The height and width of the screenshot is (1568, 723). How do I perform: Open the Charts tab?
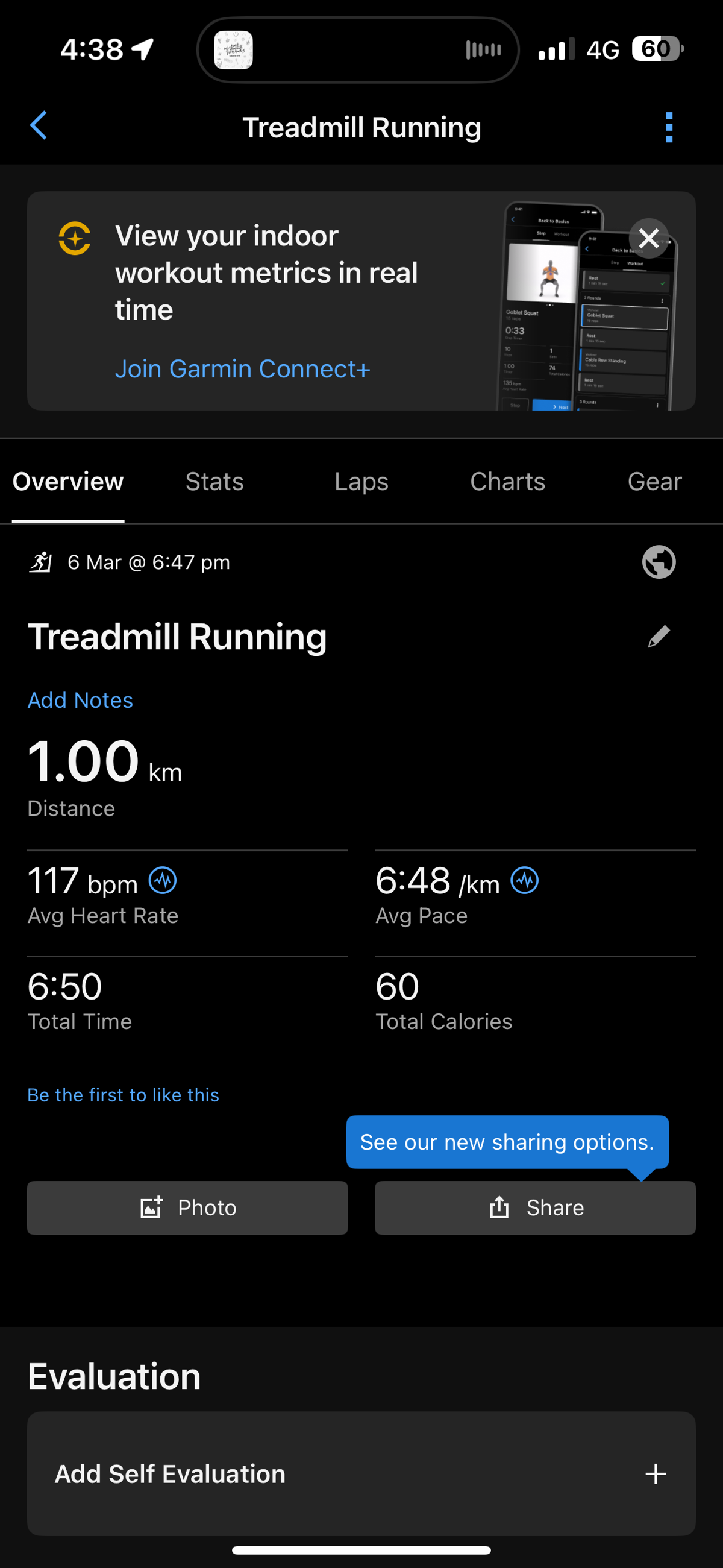(x=507, y=482)
